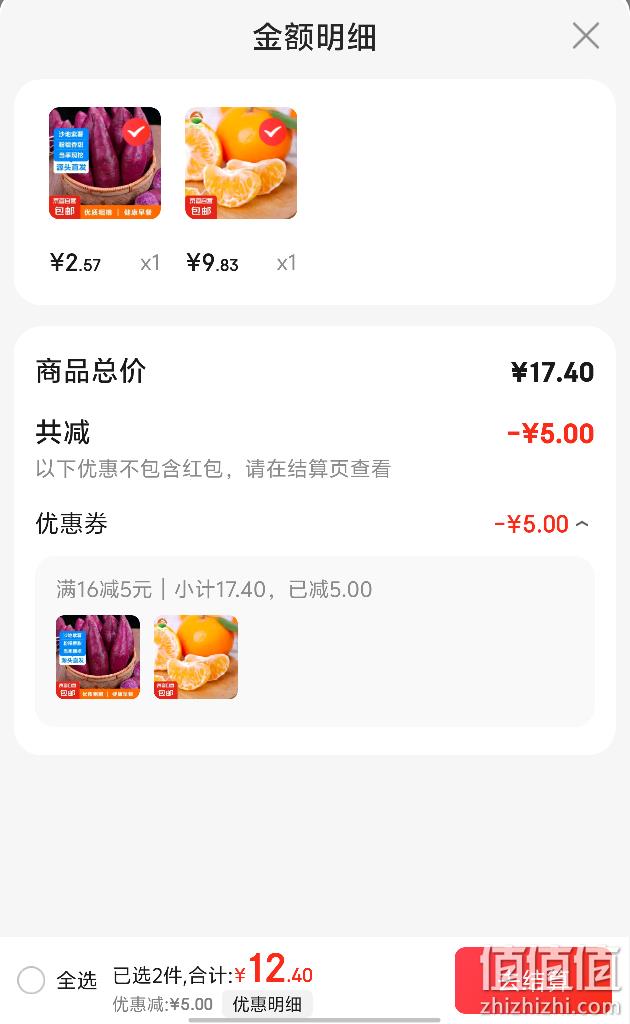Image resolution: width=630 pixels, height=1024 pixels.
Task: Go to checkout with 去结算
Action: pos(537,979)
